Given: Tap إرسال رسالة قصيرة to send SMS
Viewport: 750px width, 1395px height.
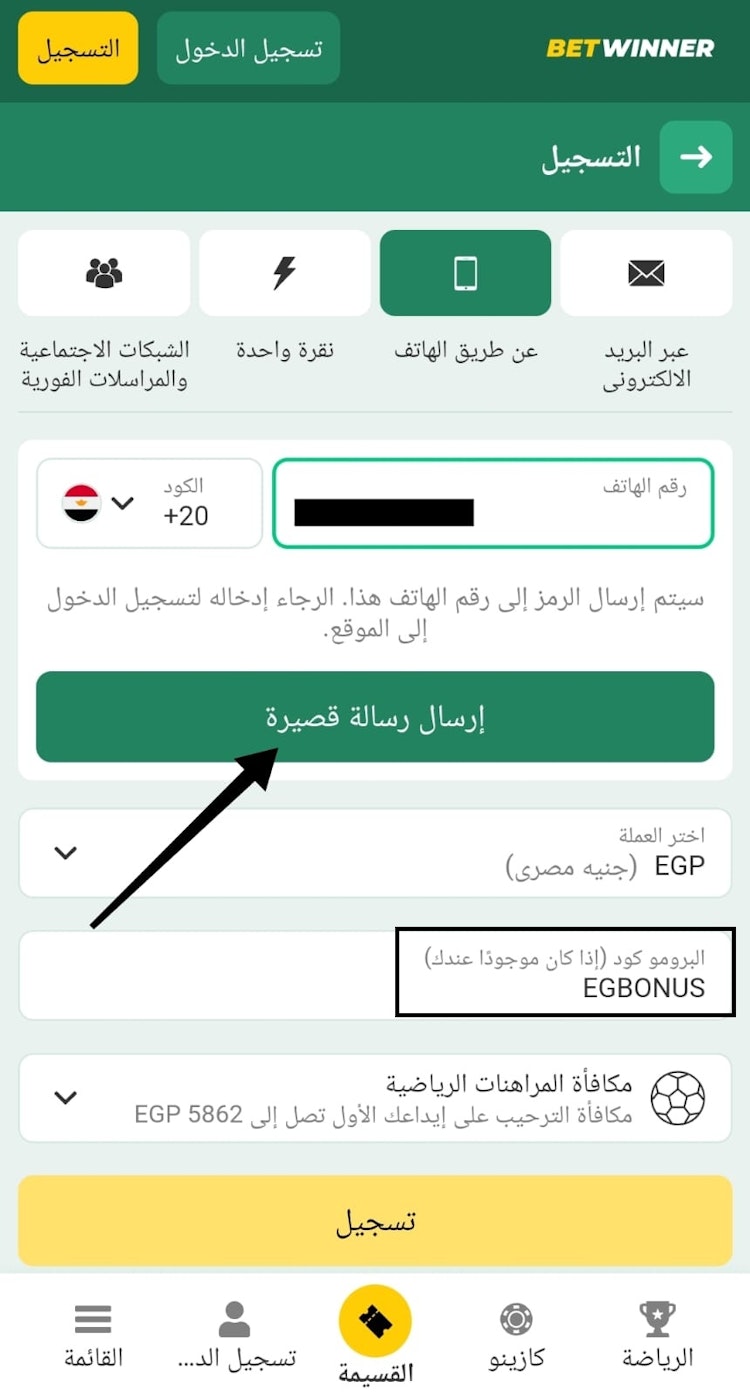Looking at the screenshot, I should point(375,717).
